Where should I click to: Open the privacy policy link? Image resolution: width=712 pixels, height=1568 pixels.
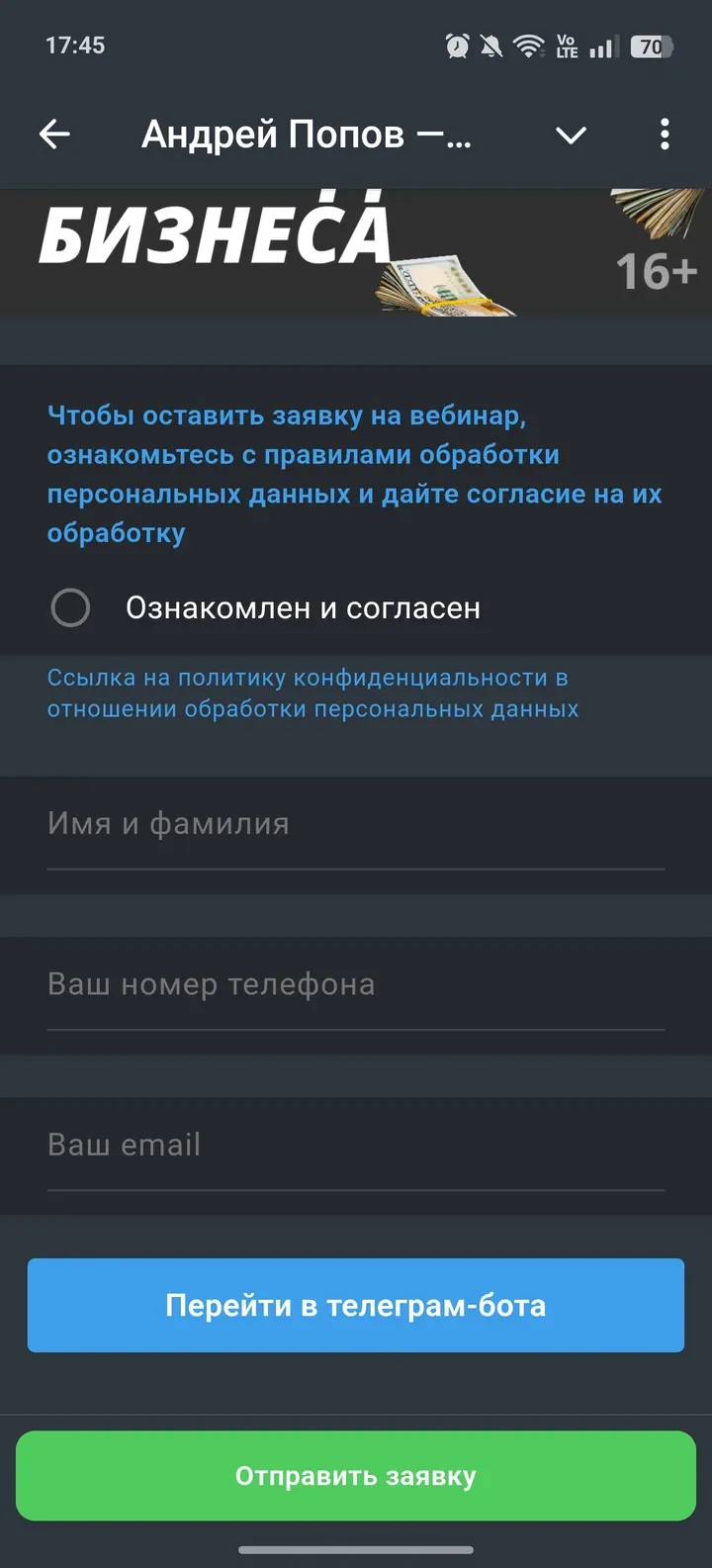(x=312, y=692)
